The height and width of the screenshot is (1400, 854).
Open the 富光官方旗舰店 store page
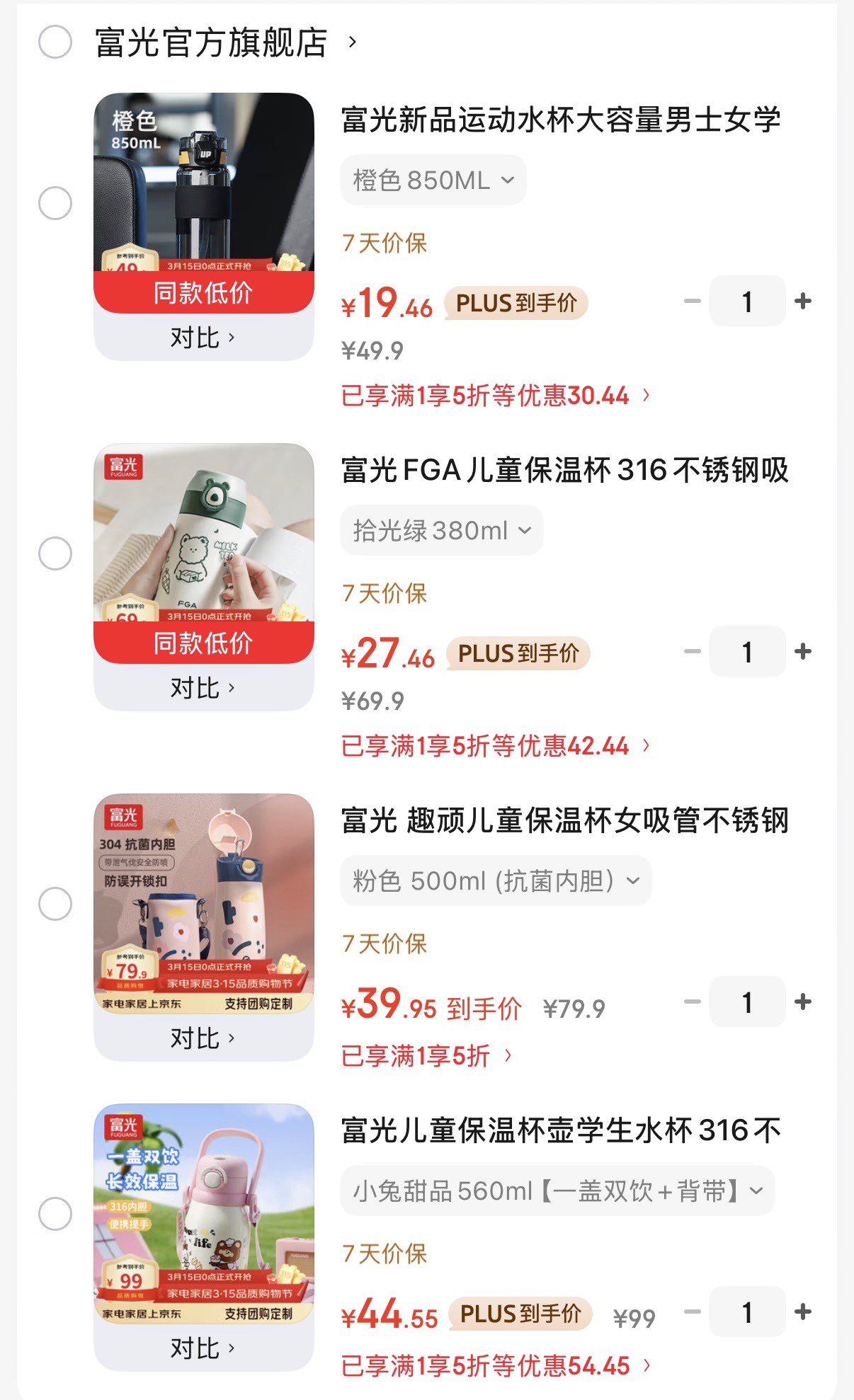(212, 42)
